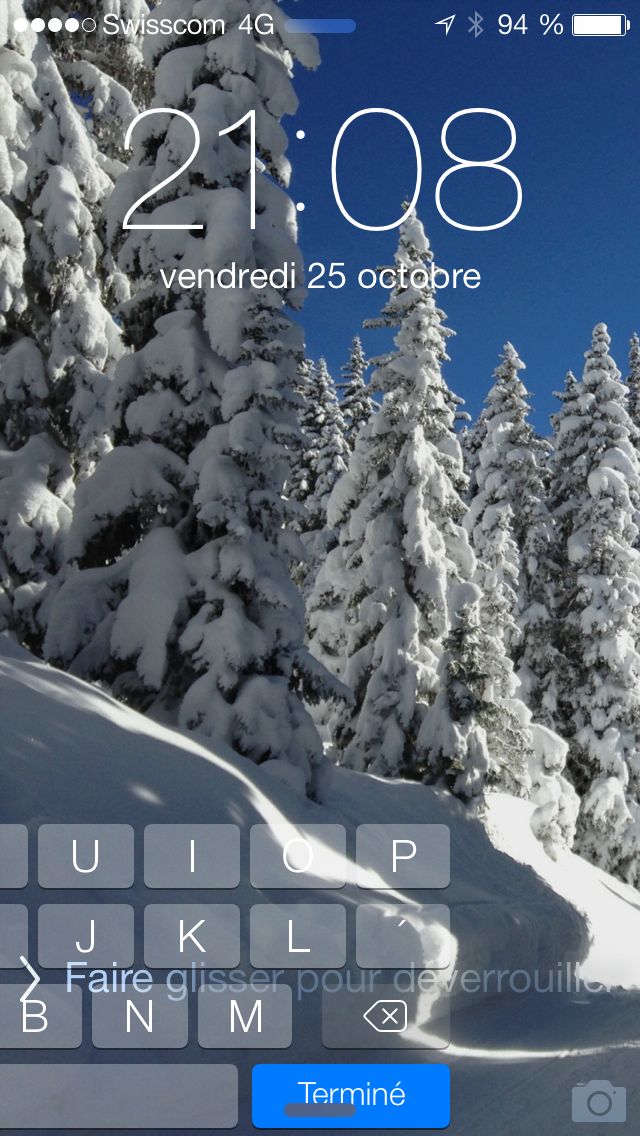Viewport: 640px width, 1136px height.
Task: Hit the backspace key
Action: (386, 1016)
